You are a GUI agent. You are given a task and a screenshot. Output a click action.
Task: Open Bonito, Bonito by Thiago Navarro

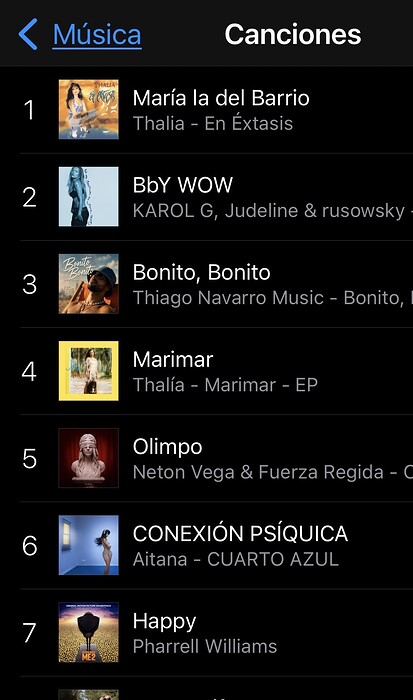(x=217, y=284)
